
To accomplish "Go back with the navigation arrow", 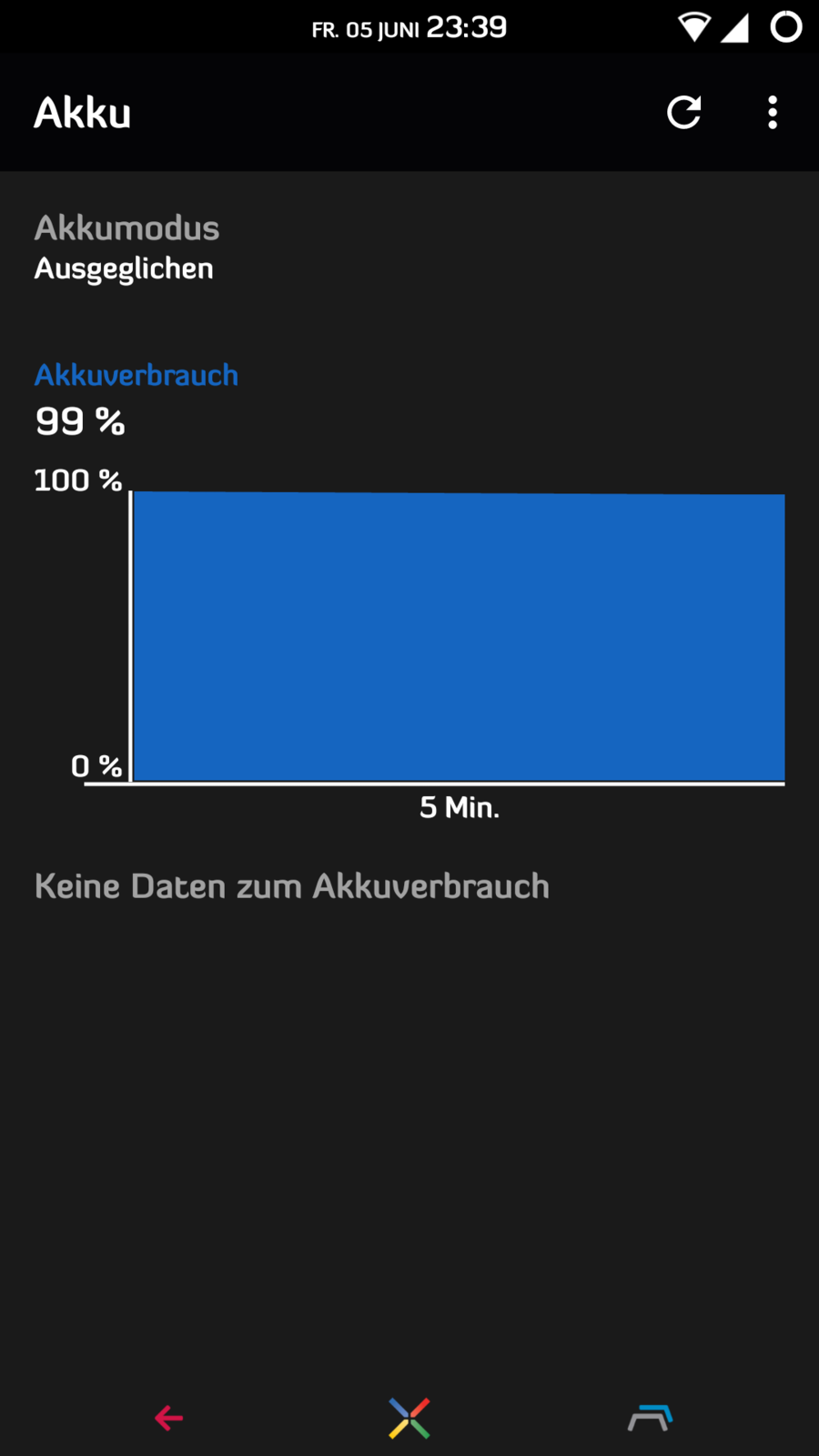I will [169, 1418].
